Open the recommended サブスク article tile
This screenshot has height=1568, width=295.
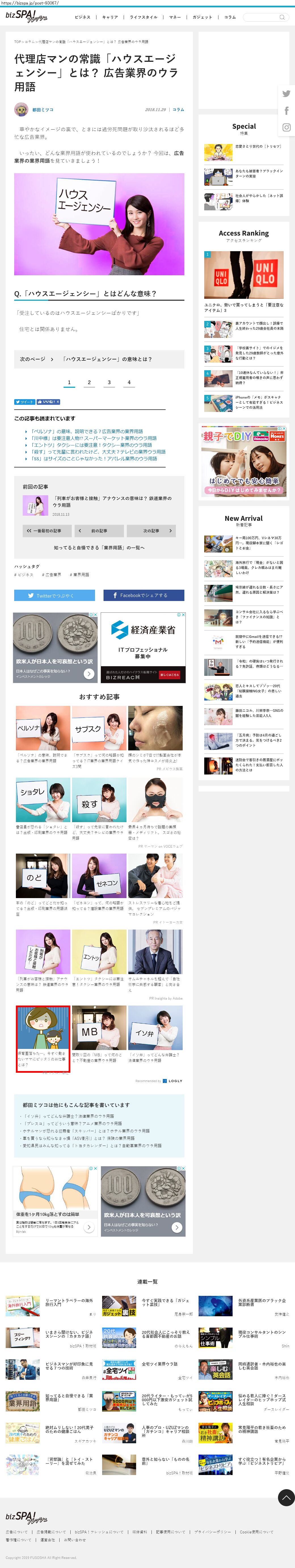pyautogui.click(x=99, y=729)
